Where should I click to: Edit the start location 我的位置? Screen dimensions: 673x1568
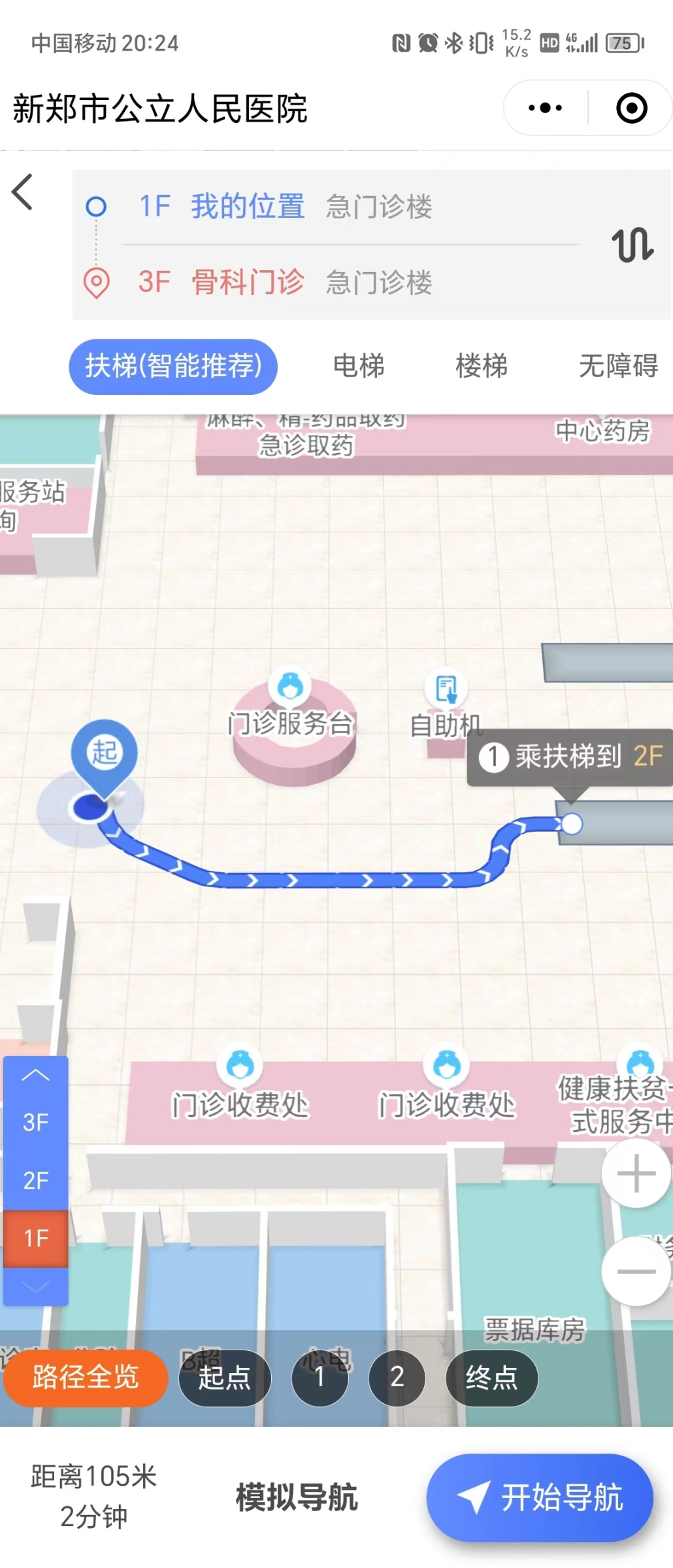(247, 207)
